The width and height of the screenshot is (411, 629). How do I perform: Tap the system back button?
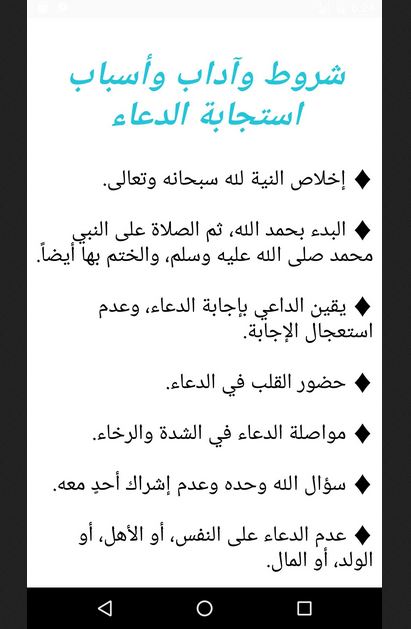(105, 608)
